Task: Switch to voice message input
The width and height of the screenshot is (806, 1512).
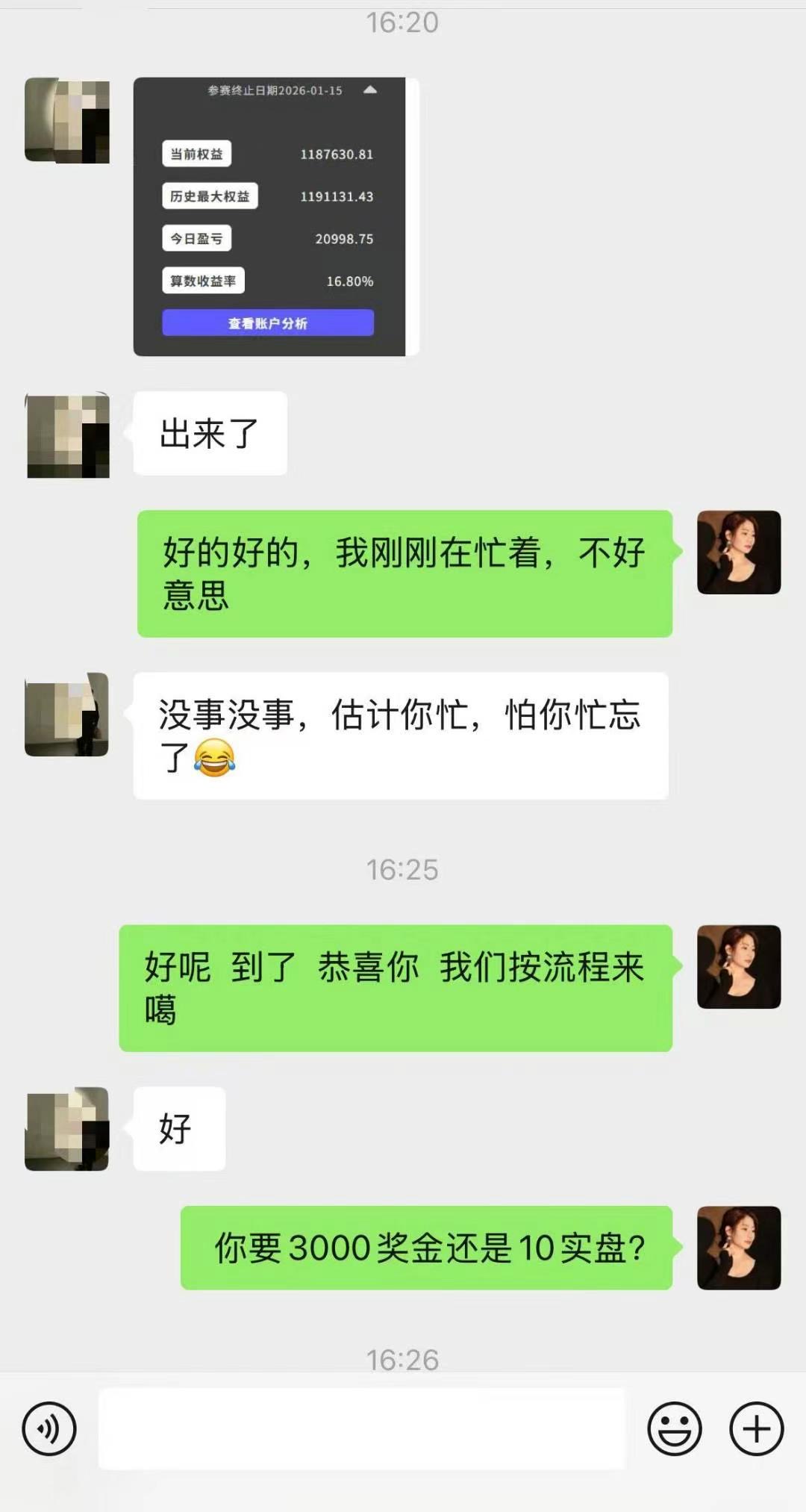Action: coord(49,1428)
